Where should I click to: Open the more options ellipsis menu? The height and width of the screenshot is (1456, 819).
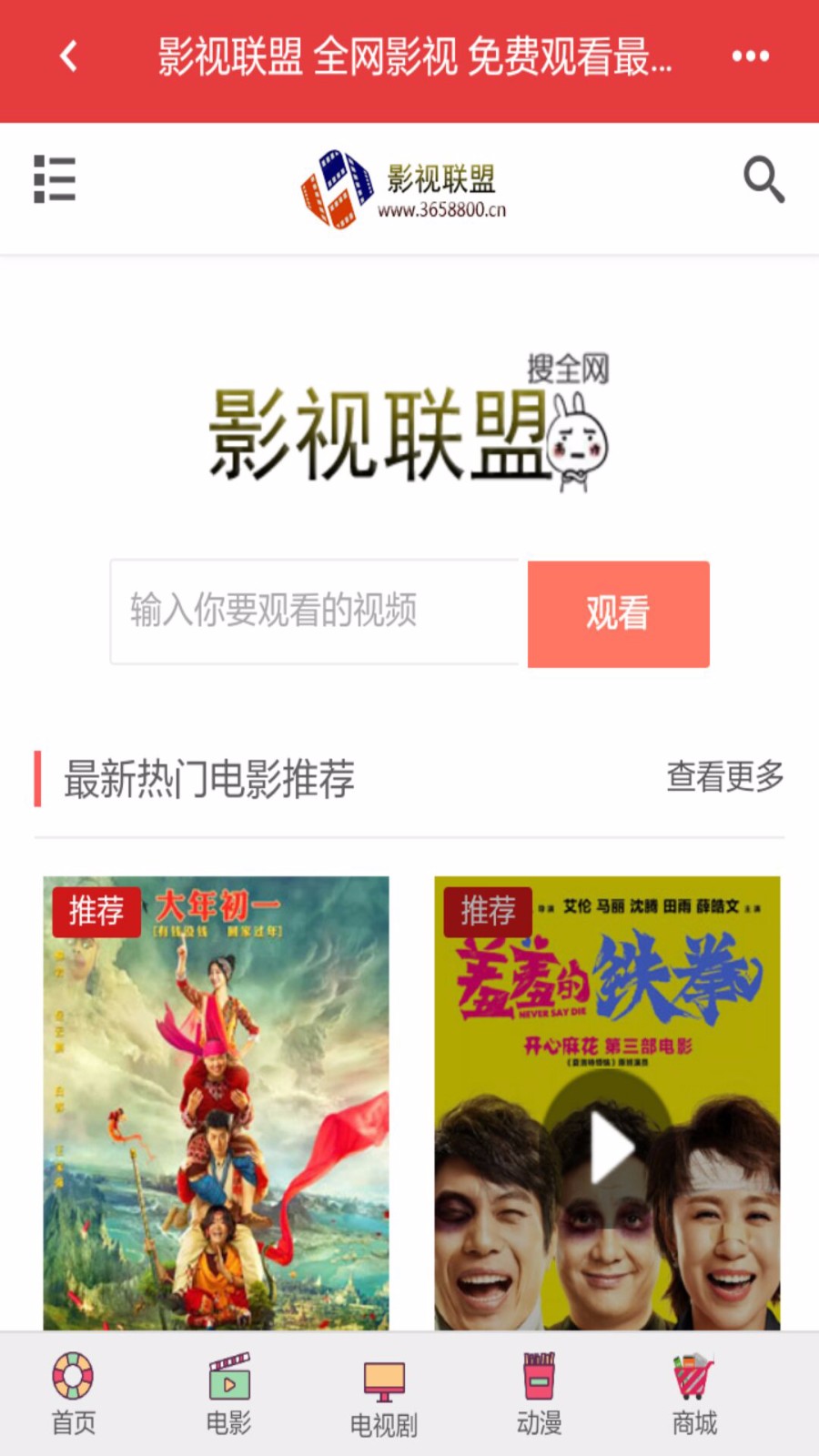point(750,56)
